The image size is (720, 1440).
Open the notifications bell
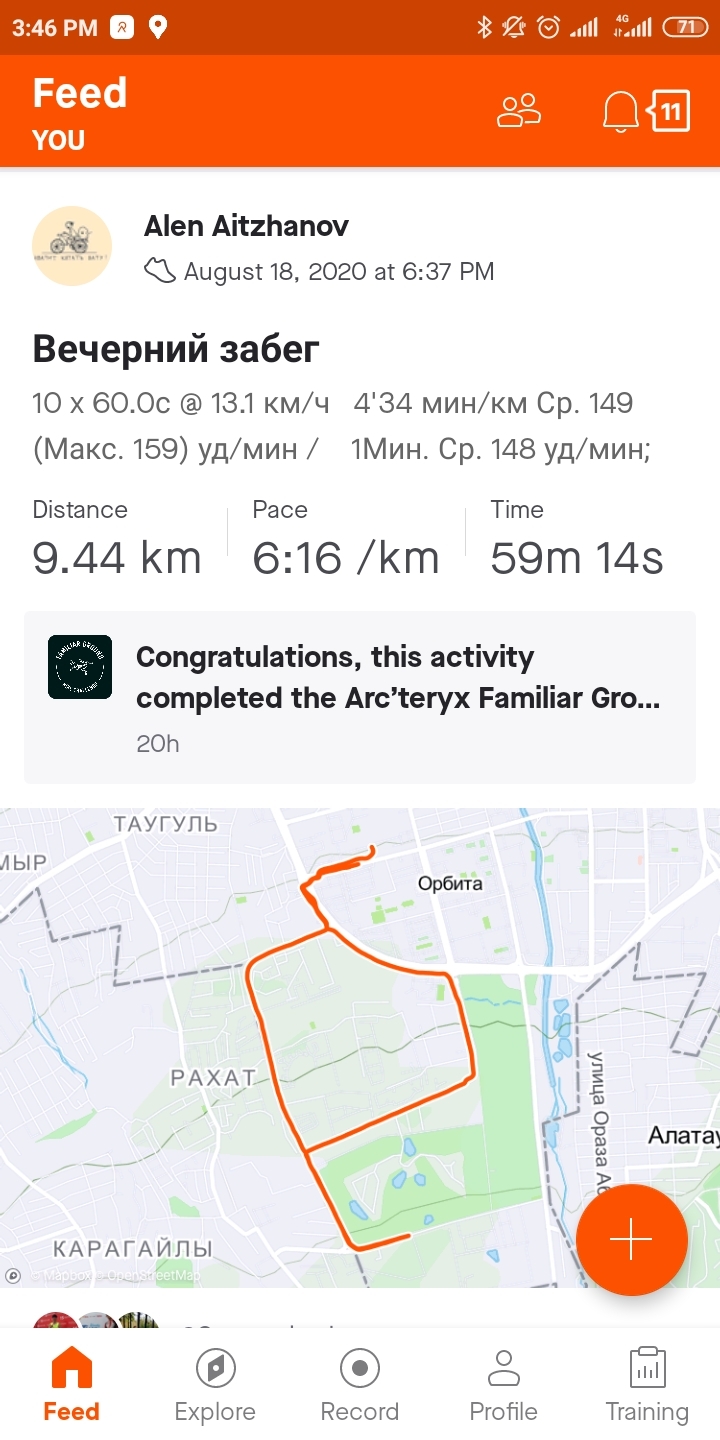[620, 111]
